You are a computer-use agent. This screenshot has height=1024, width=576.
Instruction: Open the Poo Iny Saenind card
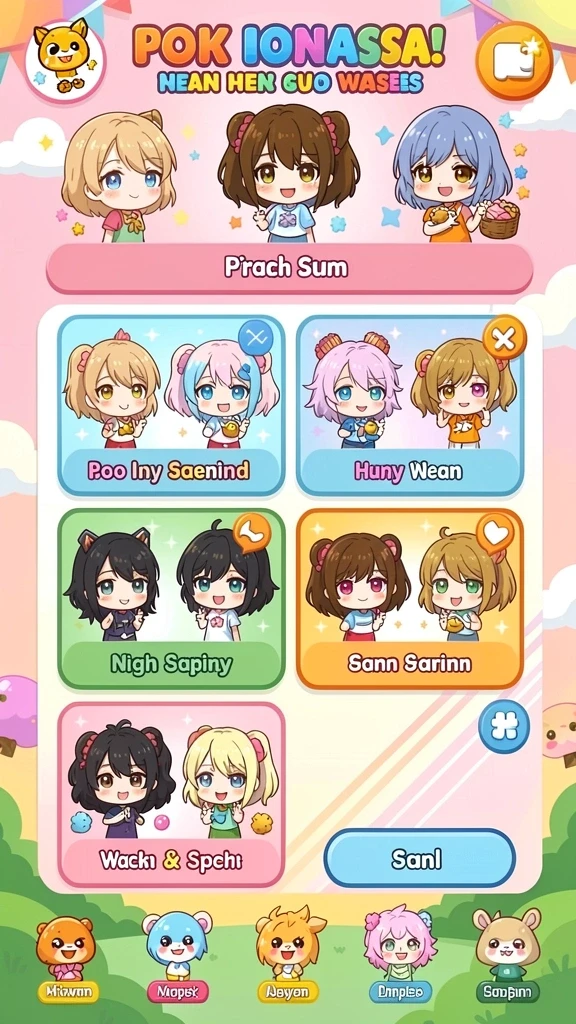point(171,406)
